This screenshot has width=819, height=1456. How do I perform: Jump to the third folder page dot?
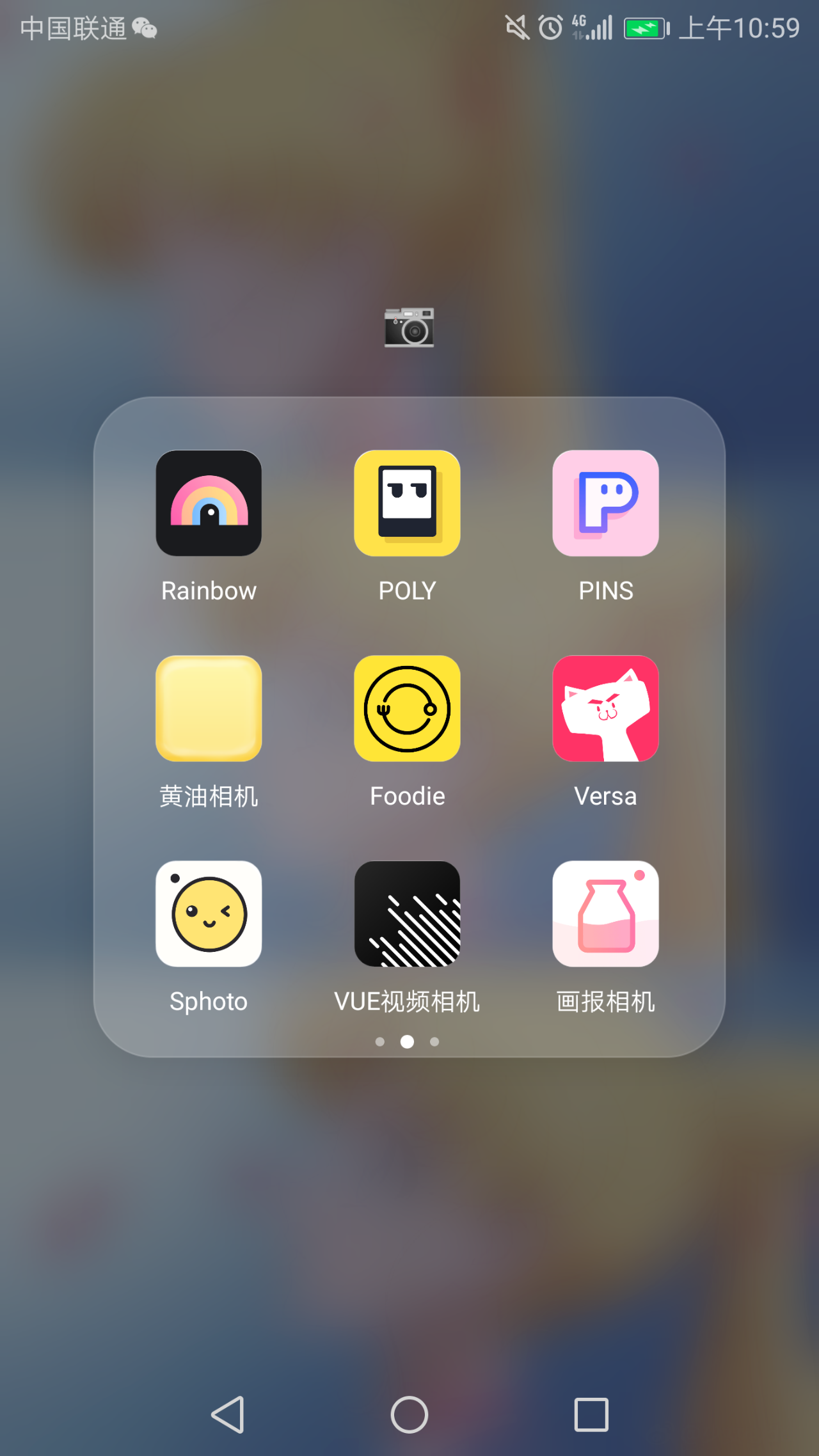(436, 1041)
